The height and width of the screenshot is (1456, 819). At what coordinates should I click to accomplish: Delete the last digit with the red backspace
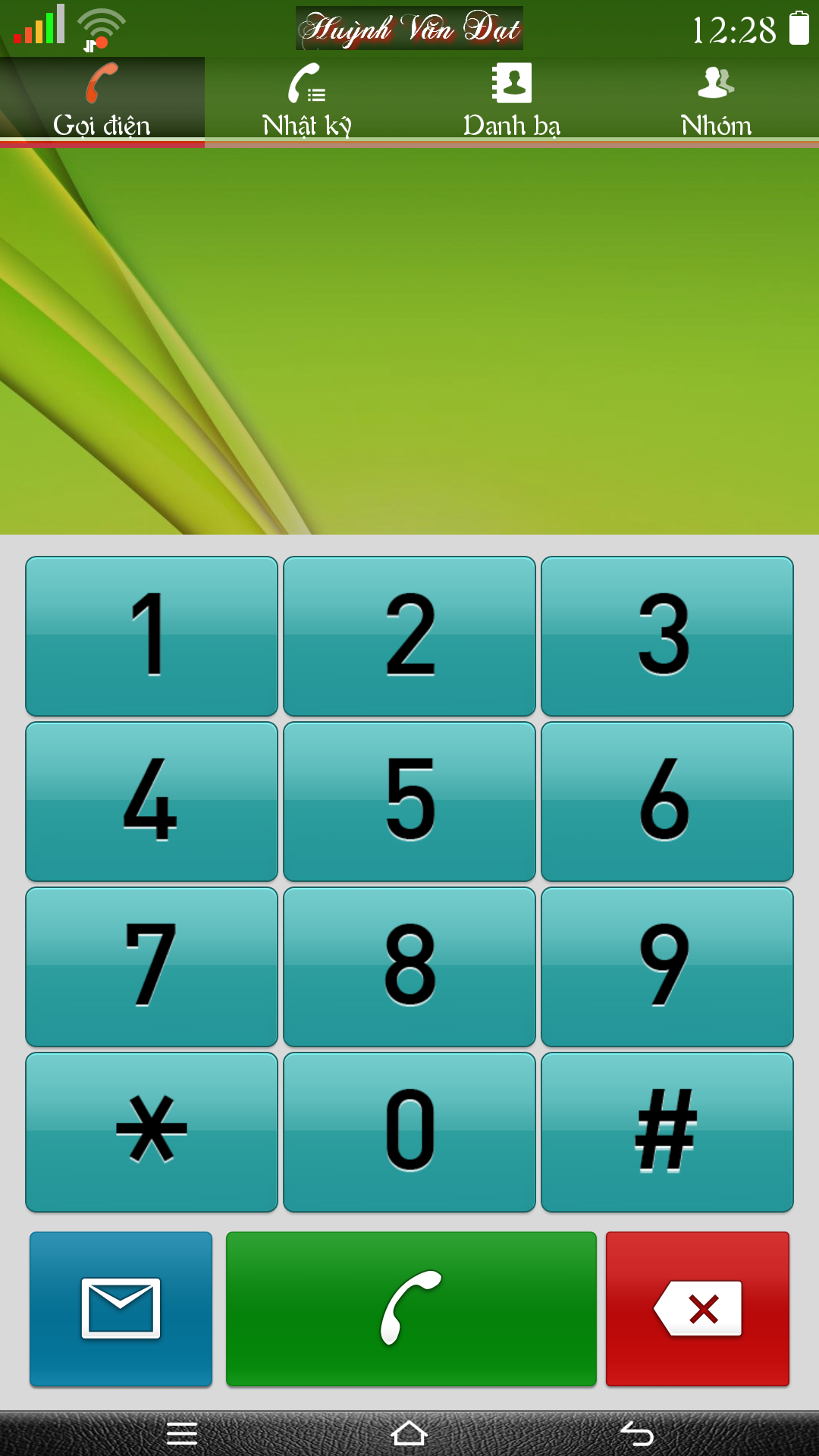click(x=698, y=1309)
